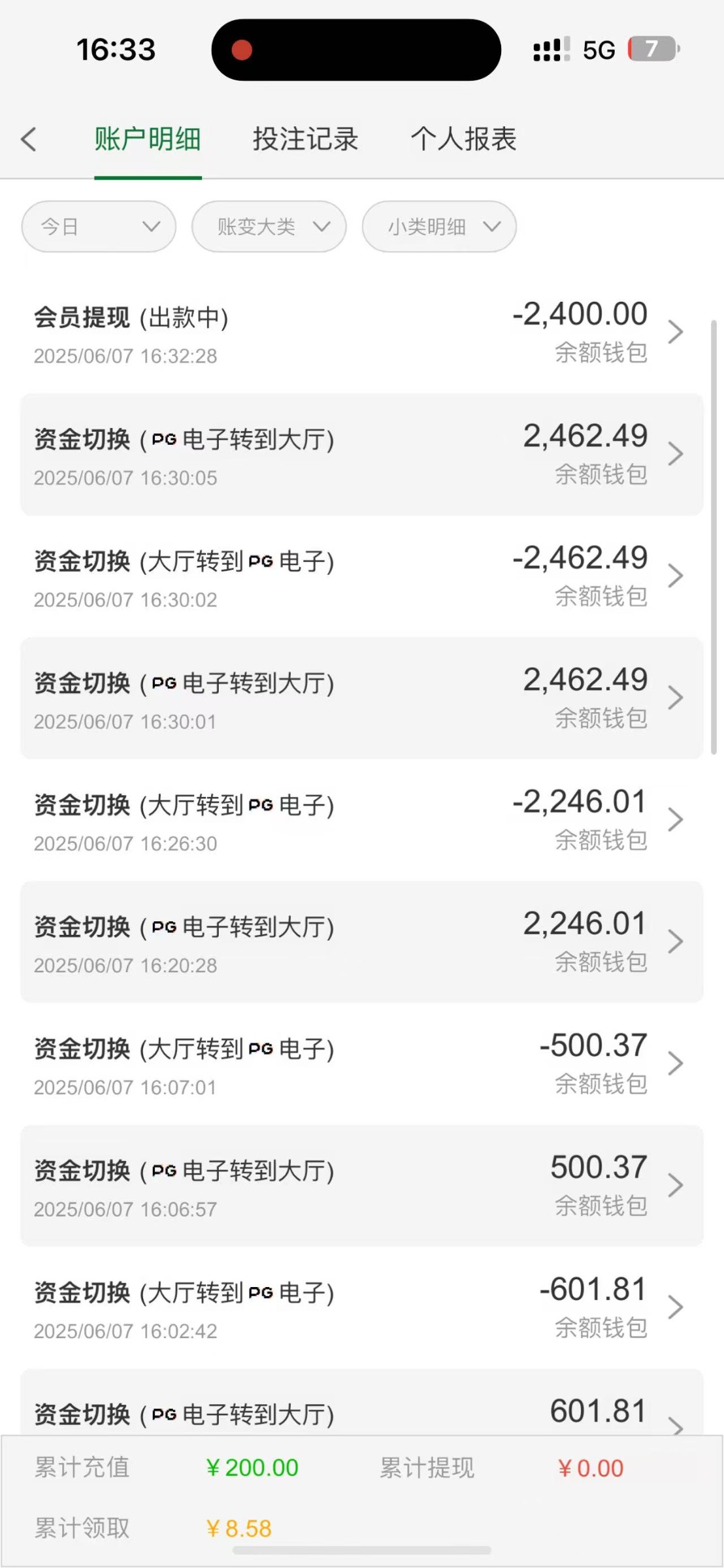Open the 16:30:01 transfer record

coord(361,698)
